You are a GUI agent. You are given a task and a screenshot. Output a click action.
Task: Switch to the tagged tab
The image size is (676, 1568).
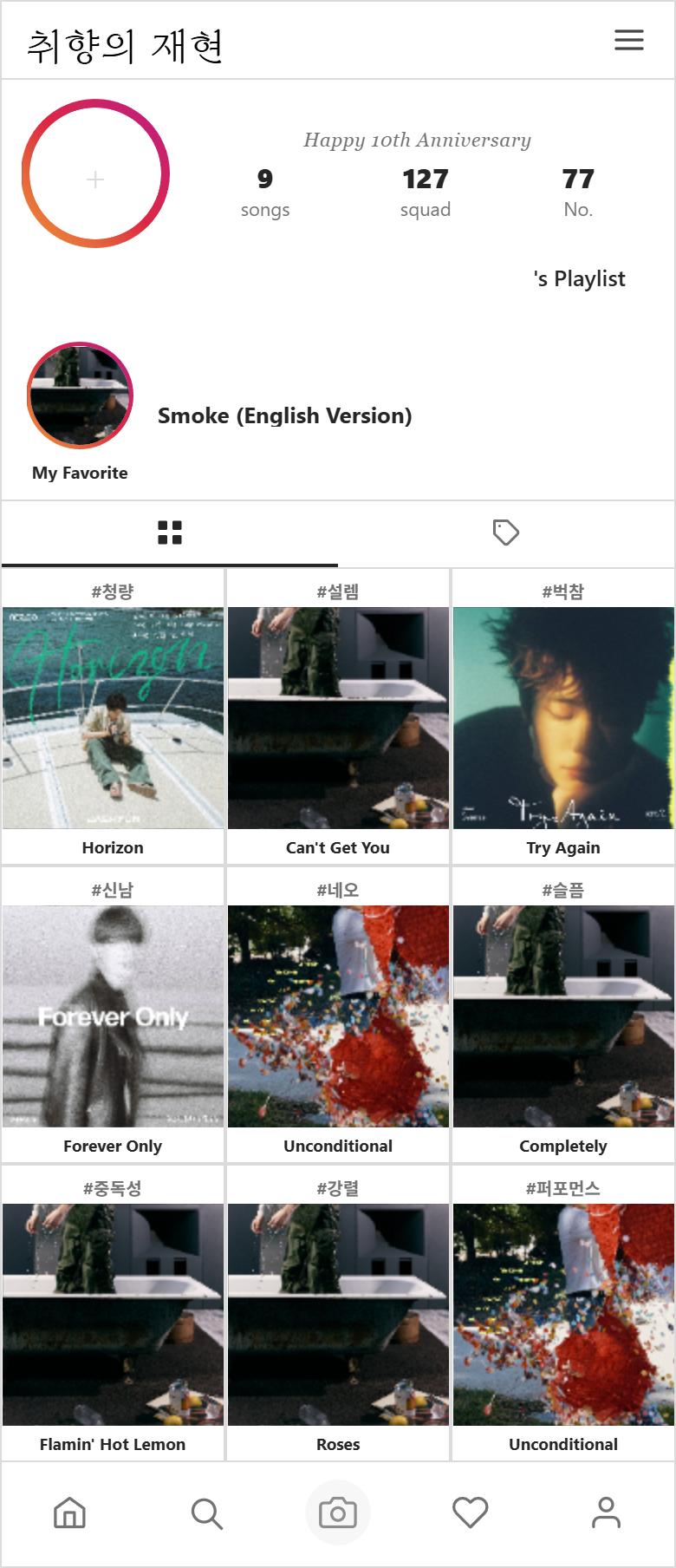506,532
